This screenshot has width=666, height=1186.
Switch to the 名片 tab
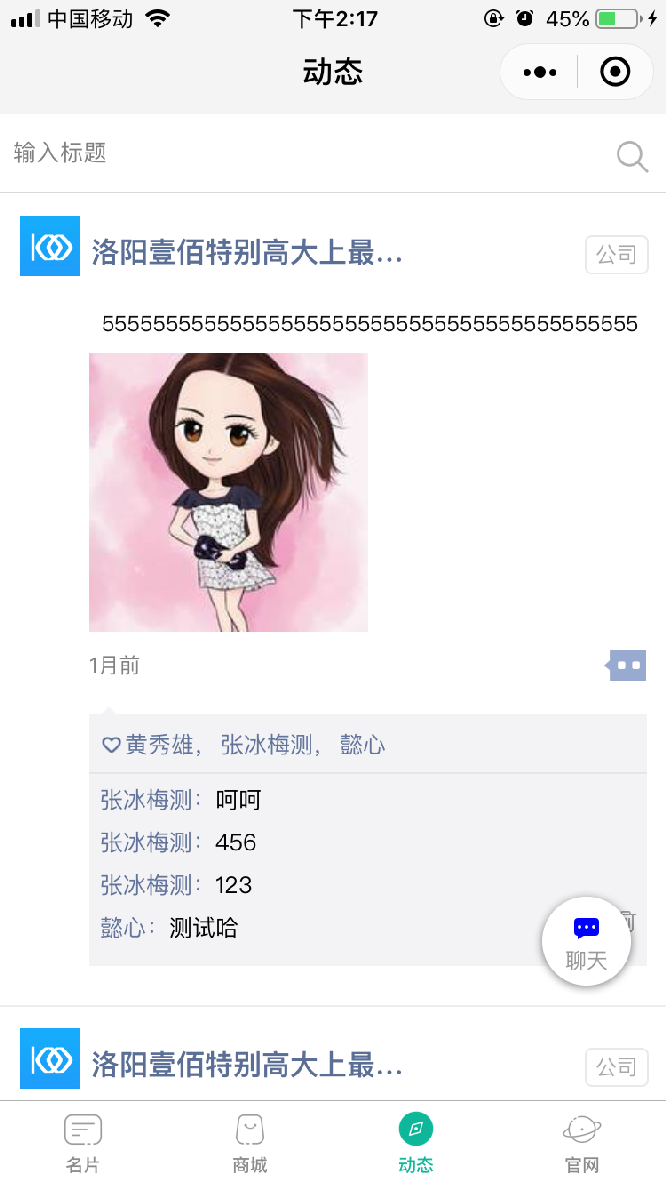(x=83, y=1144)
